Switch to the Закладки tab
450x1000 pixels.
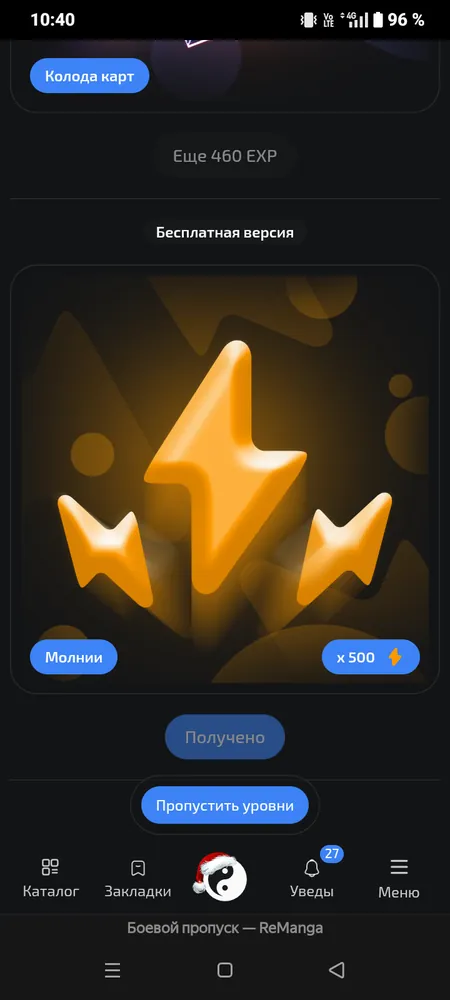(x=138, y=878)
